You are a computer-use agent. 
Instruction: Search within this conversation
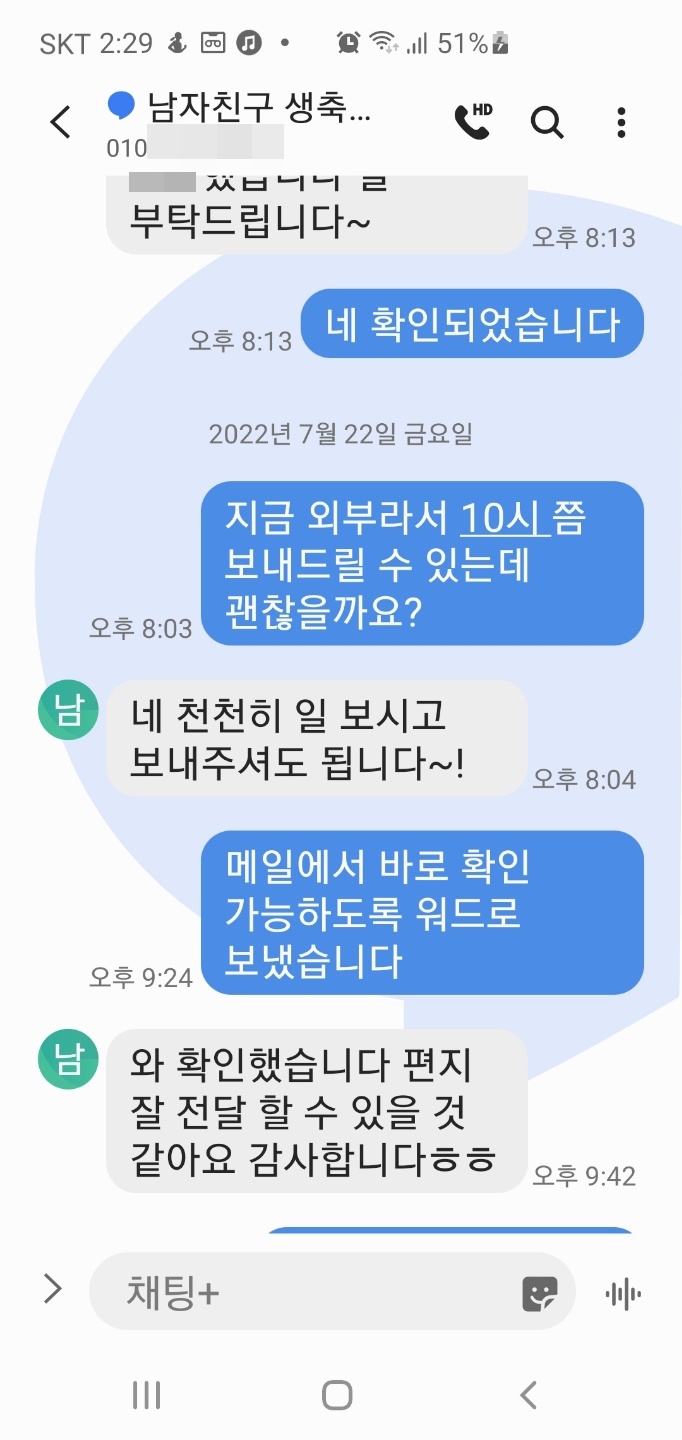[547, 122]
